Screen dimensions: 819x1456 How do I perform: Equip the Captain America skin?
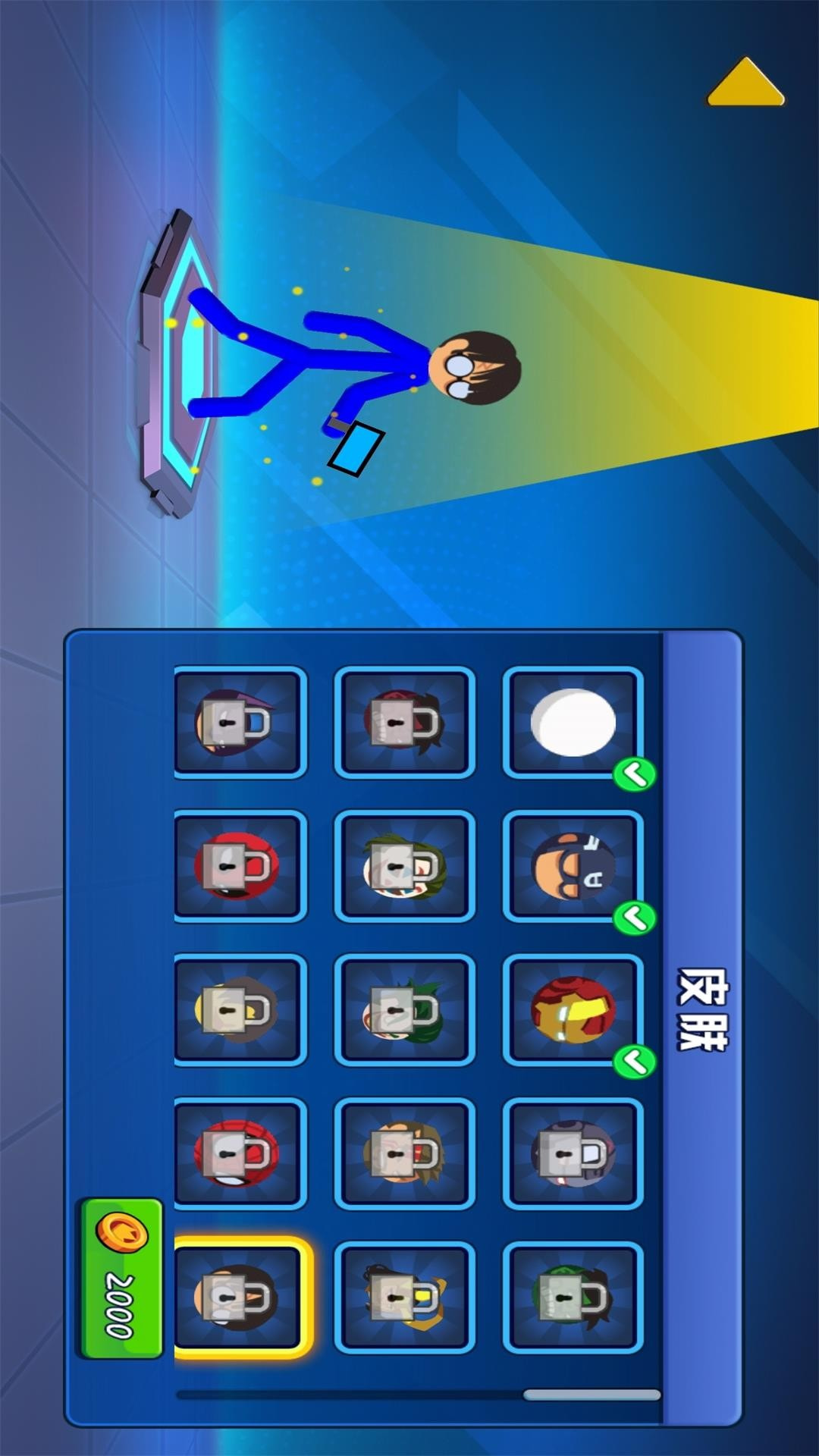[x=573, y=866]
